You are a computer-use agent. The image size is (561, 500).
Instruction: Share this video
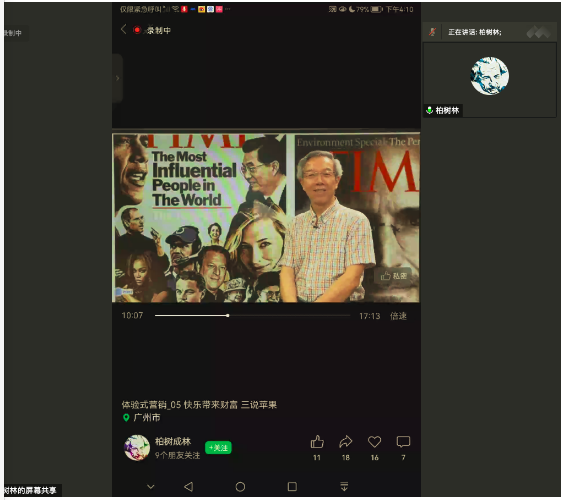(346, 442)
